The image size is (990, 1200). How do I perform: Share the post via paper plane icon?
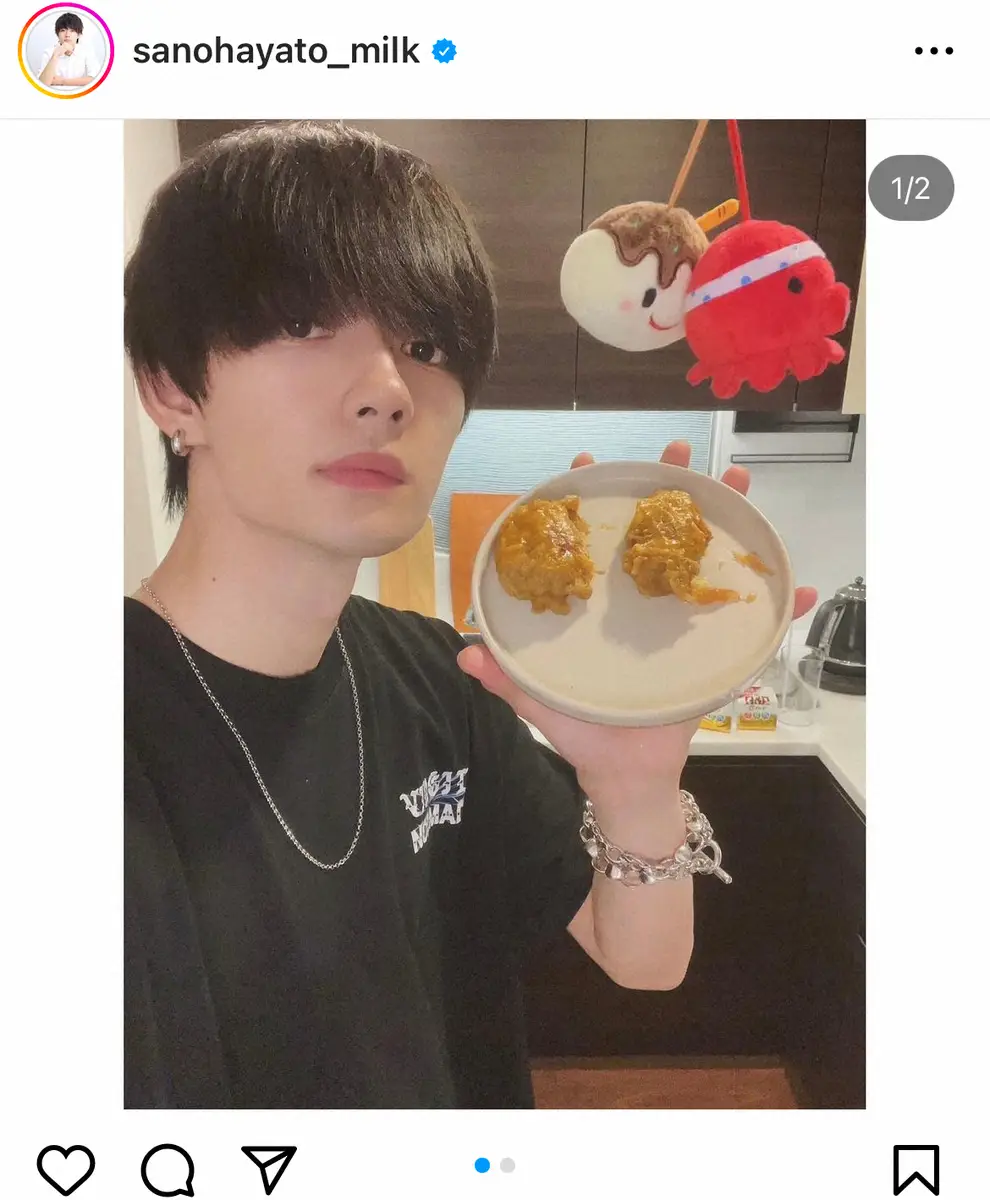(269, 1168)
